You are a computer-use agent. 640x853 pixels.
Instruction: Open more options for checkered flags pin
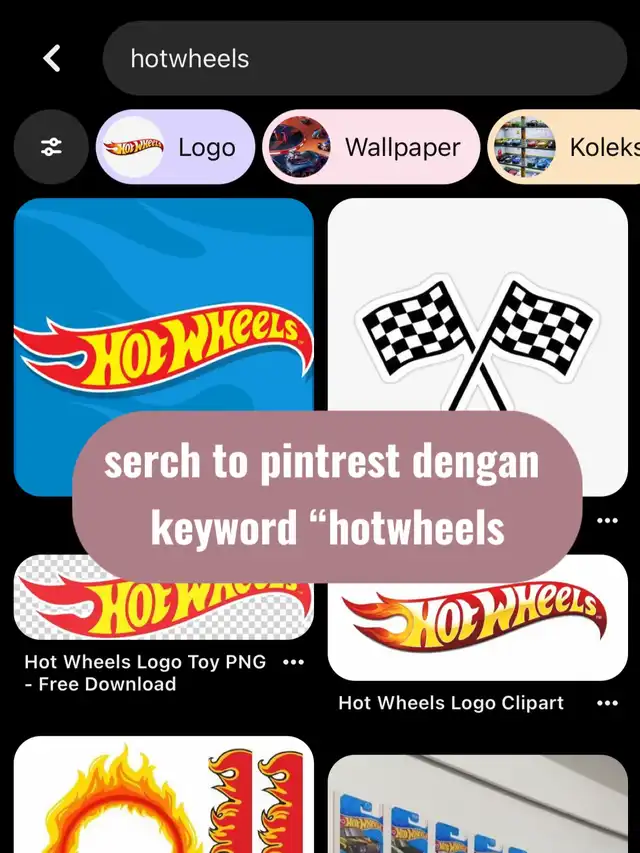pyautogui.click(x=606, y=521)
